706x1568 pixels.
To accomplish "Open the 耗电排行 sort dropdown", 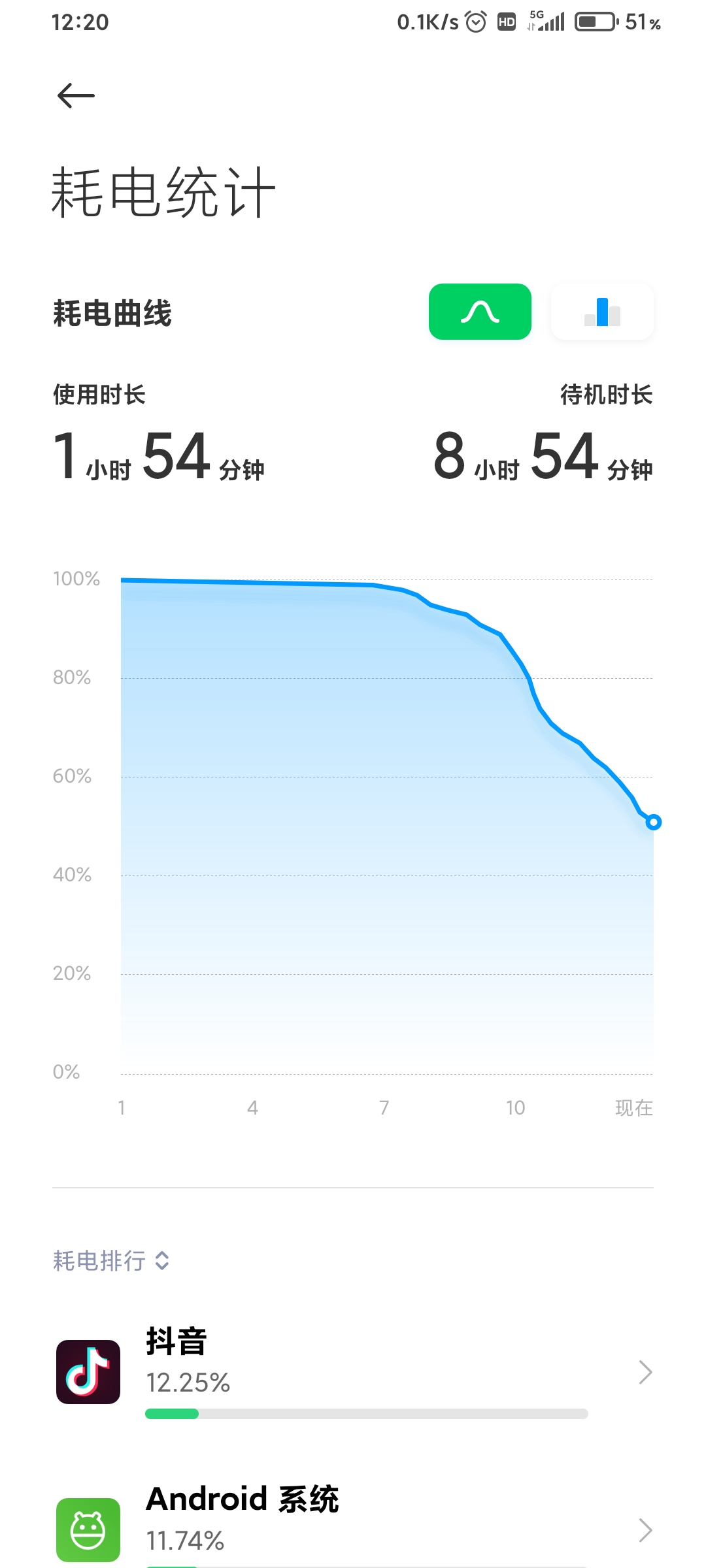I will coord(112,1260).
